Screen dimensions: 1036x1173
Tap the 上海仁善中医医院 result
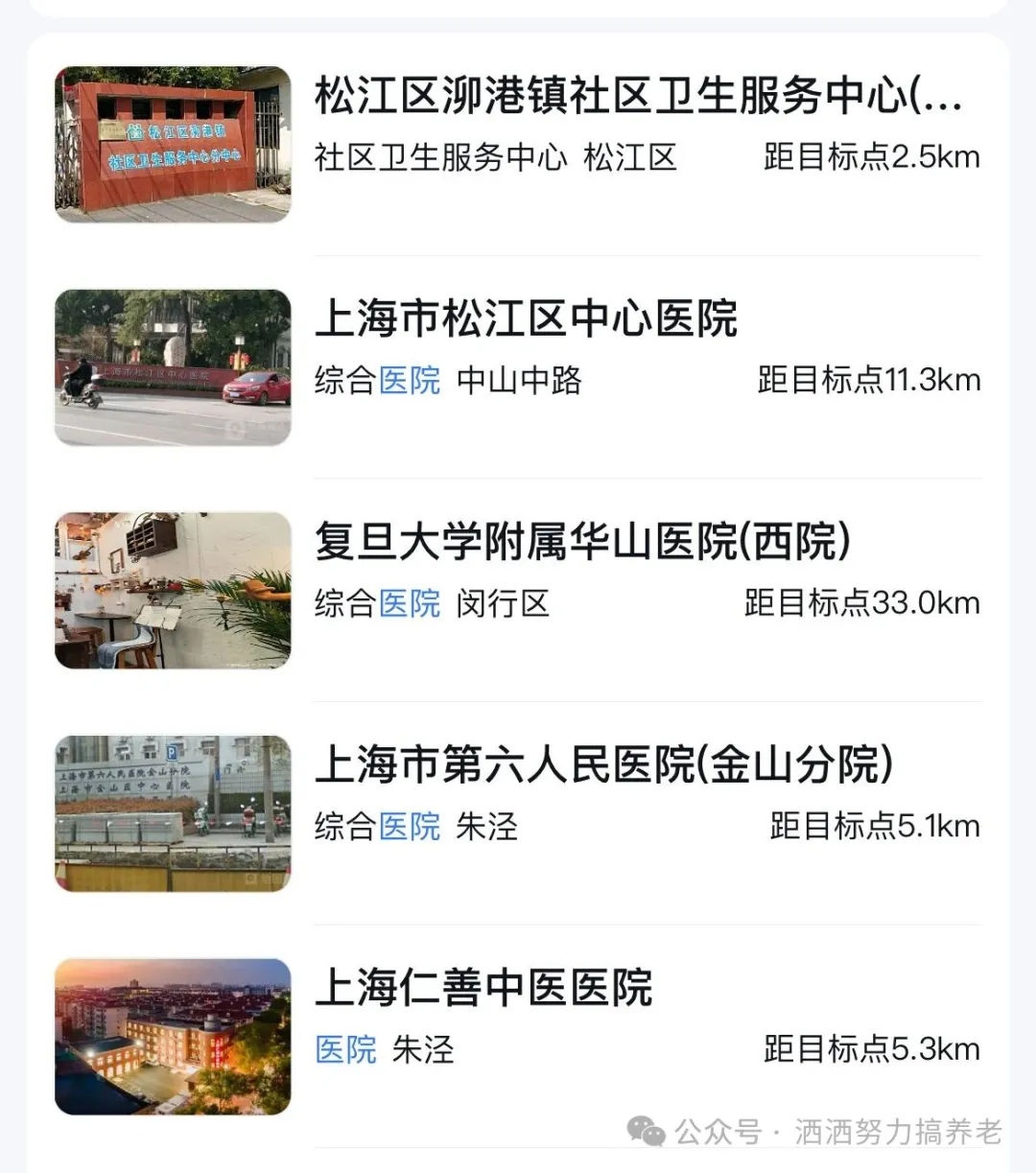pyautogui.click(x=483, y=988)
